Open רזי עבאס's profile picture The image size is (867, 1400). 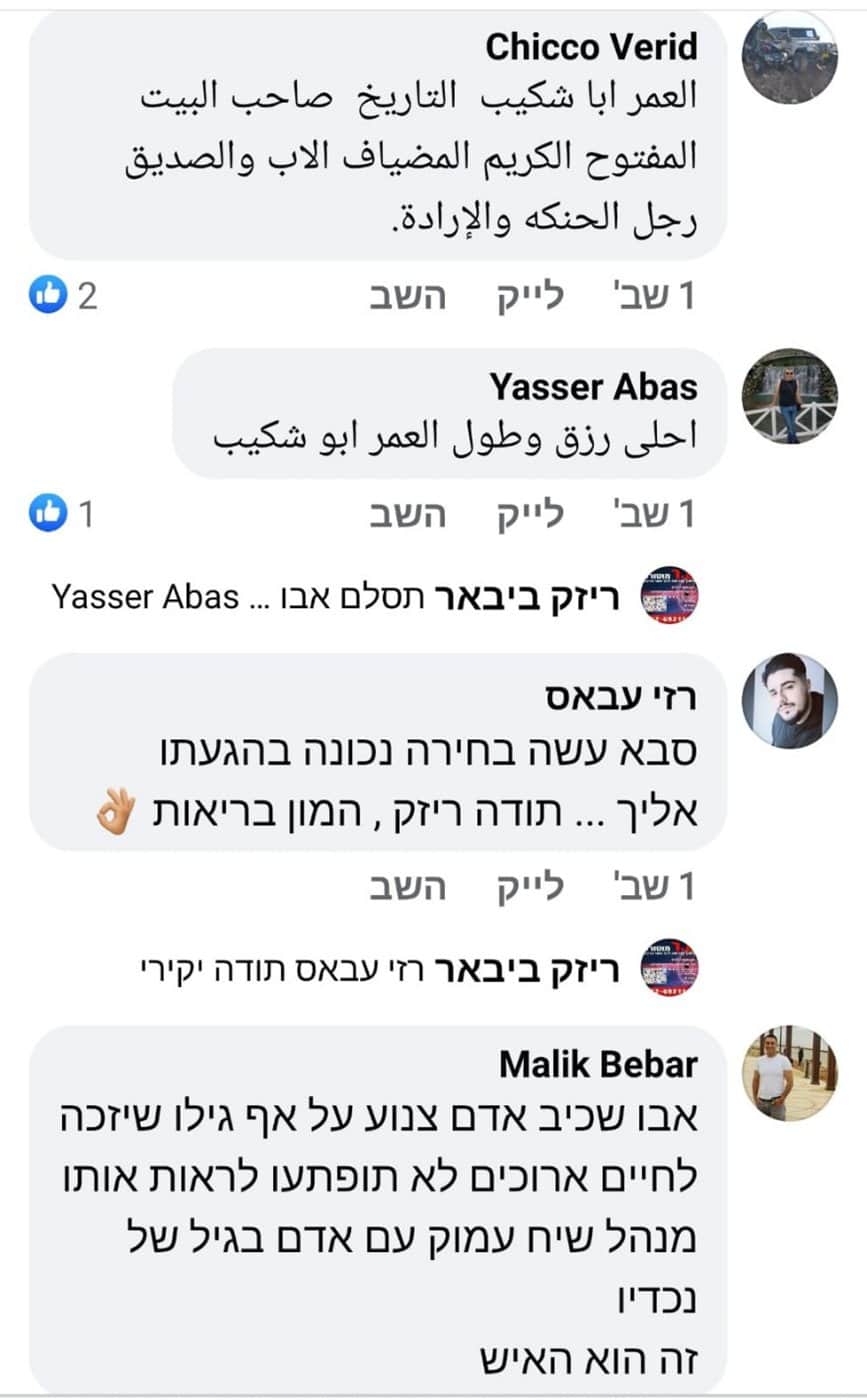pyautogui.click(x=789, y=701)
